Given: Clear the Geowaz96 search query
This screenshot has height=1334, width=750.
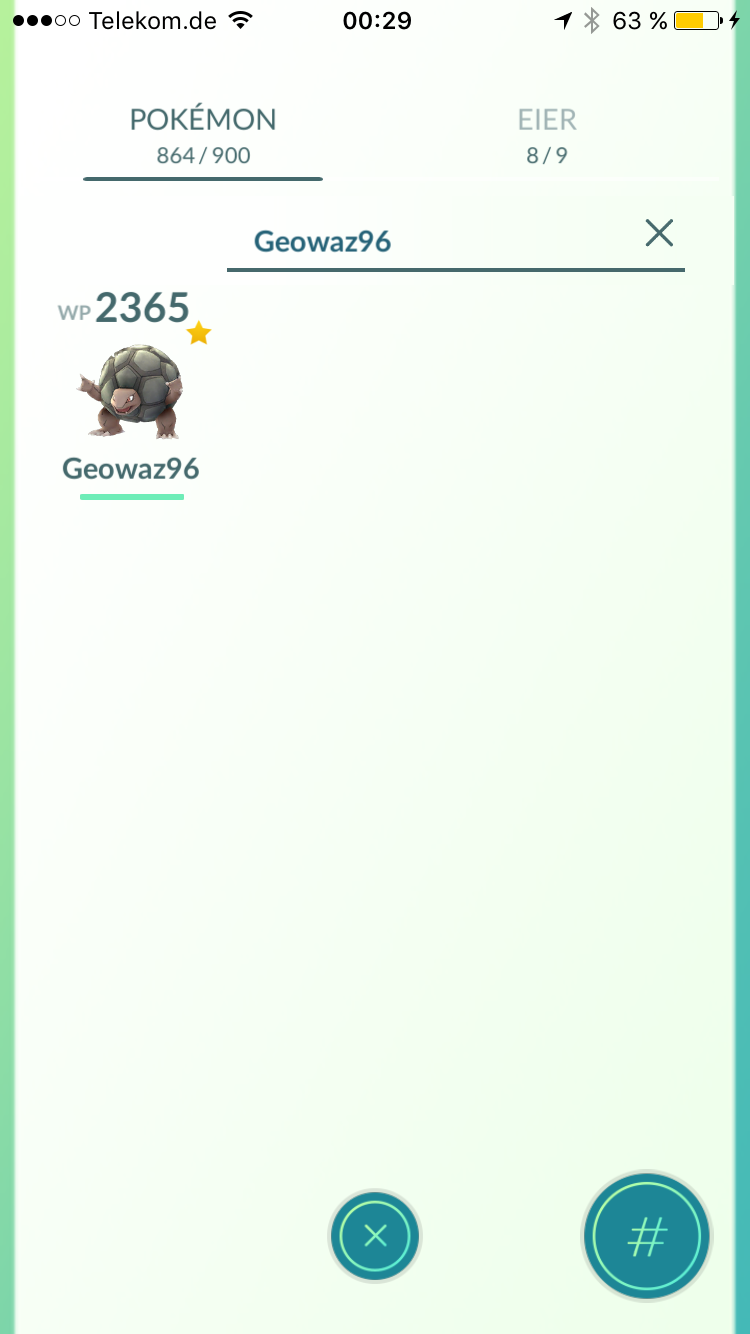Looking at the screenshot, I should tap(659, 233).
